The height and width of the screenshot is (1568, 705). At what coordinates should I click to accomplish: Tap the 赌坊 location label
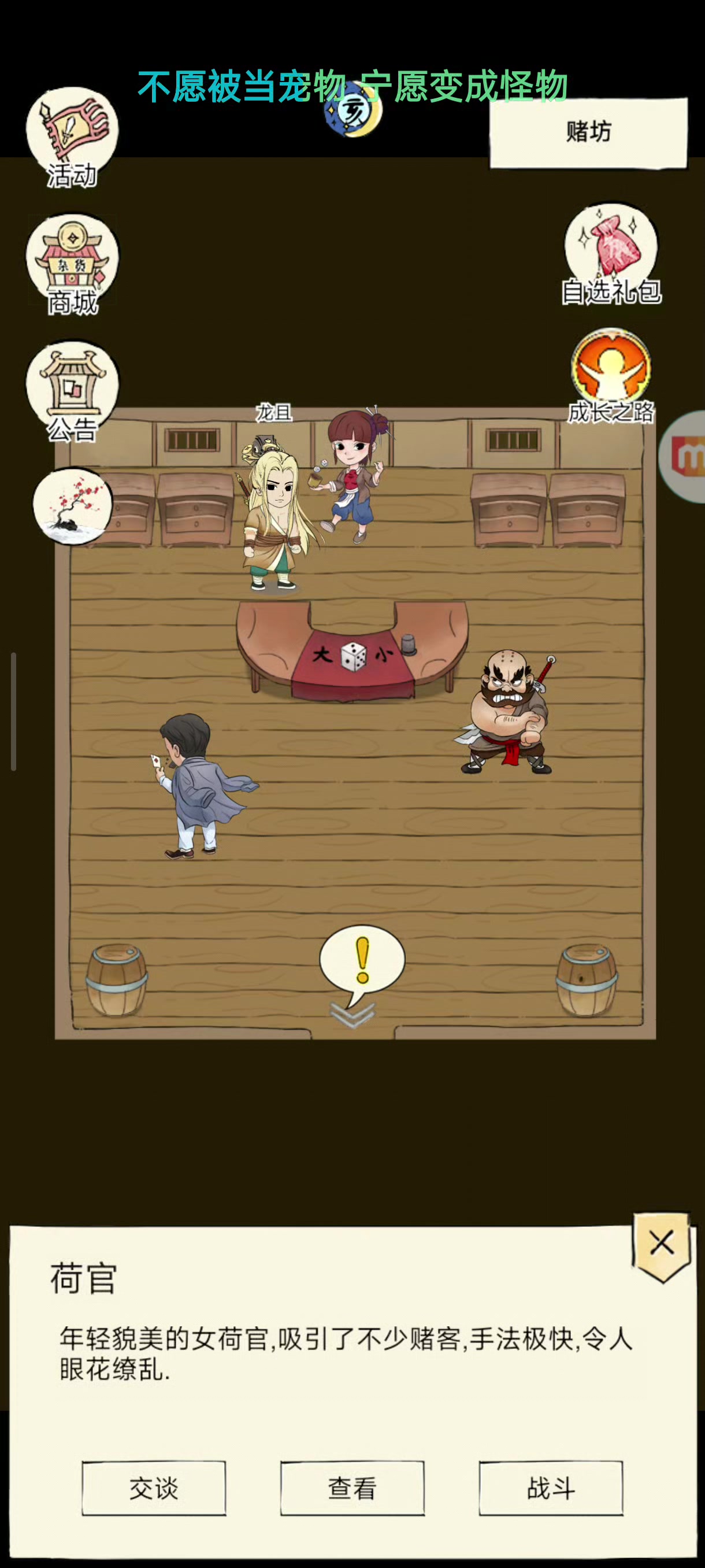588,132
